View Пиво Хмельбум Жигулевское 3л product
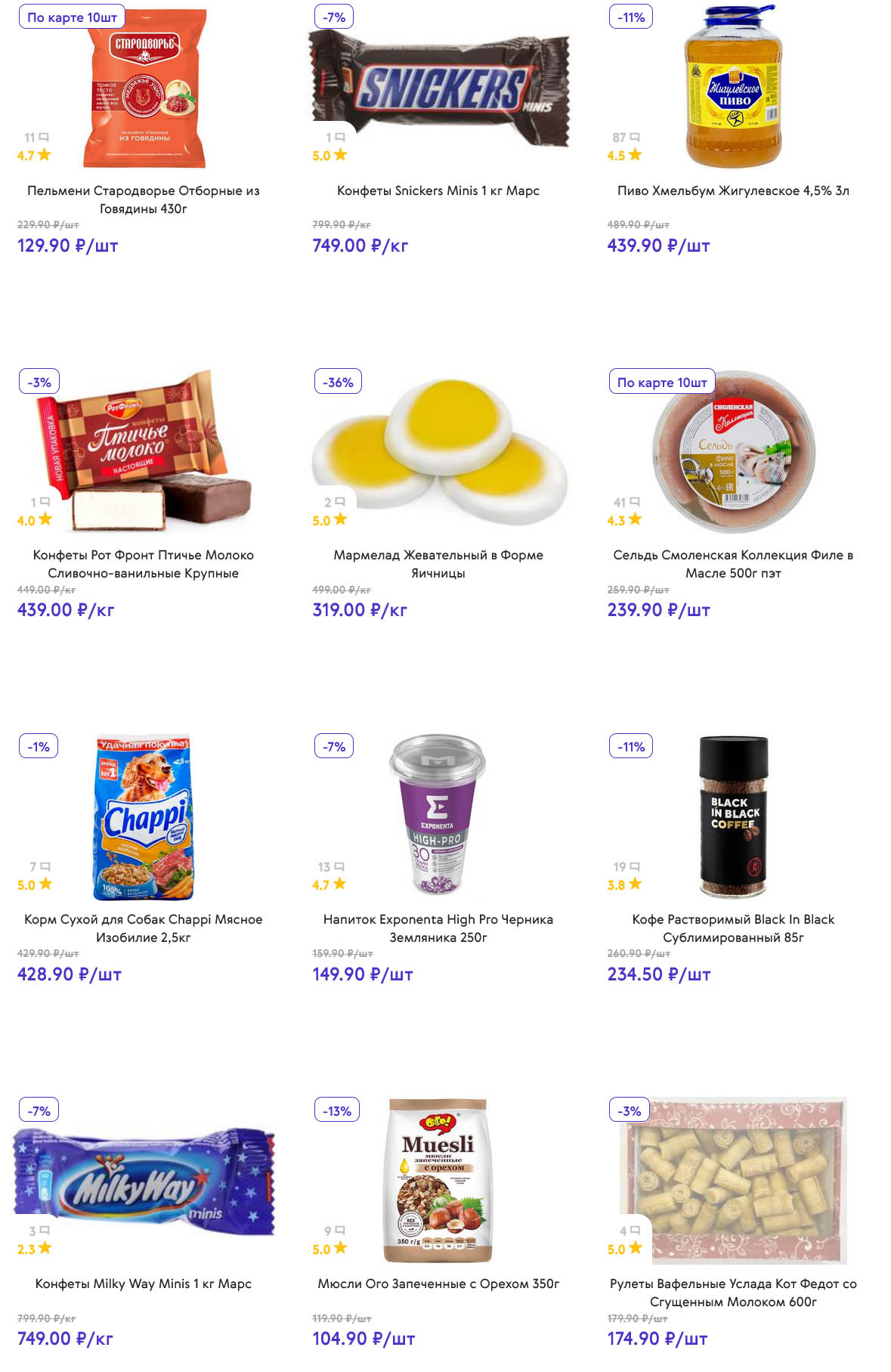The height and width of the screenshot is (1372, 891). [x=733, y=190]
